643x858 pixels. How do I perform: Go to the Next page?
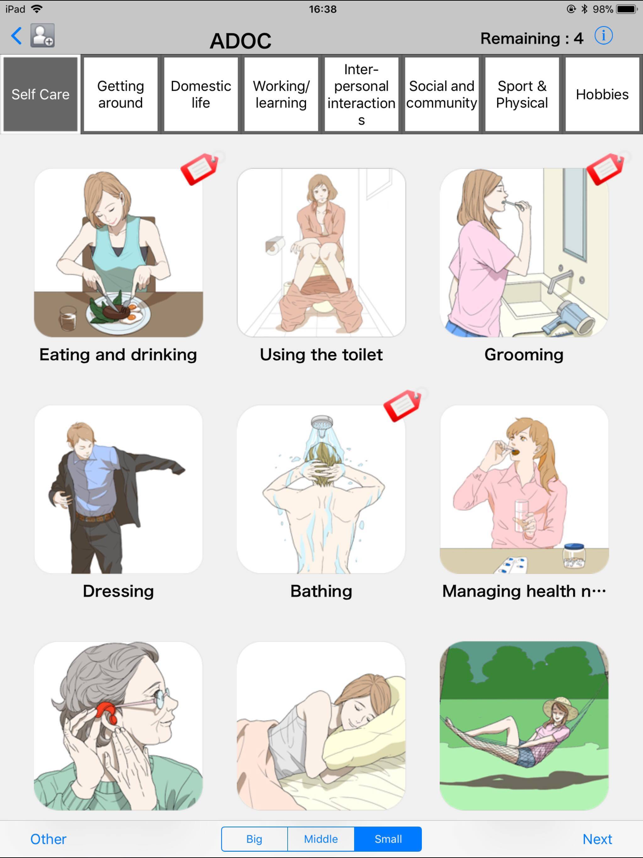[597, 839]
